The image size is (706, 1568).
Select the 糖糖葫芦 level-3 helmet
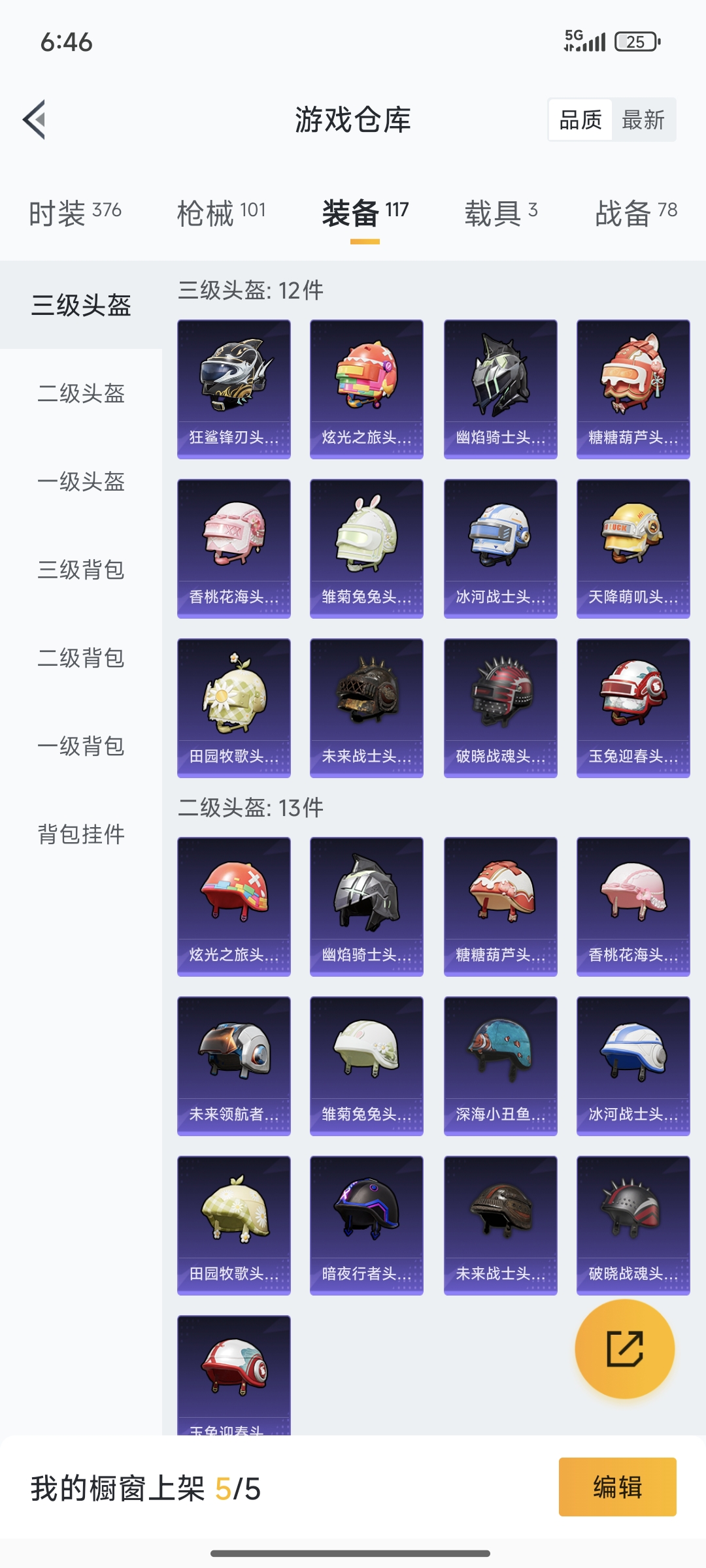(x=632, y=385)
